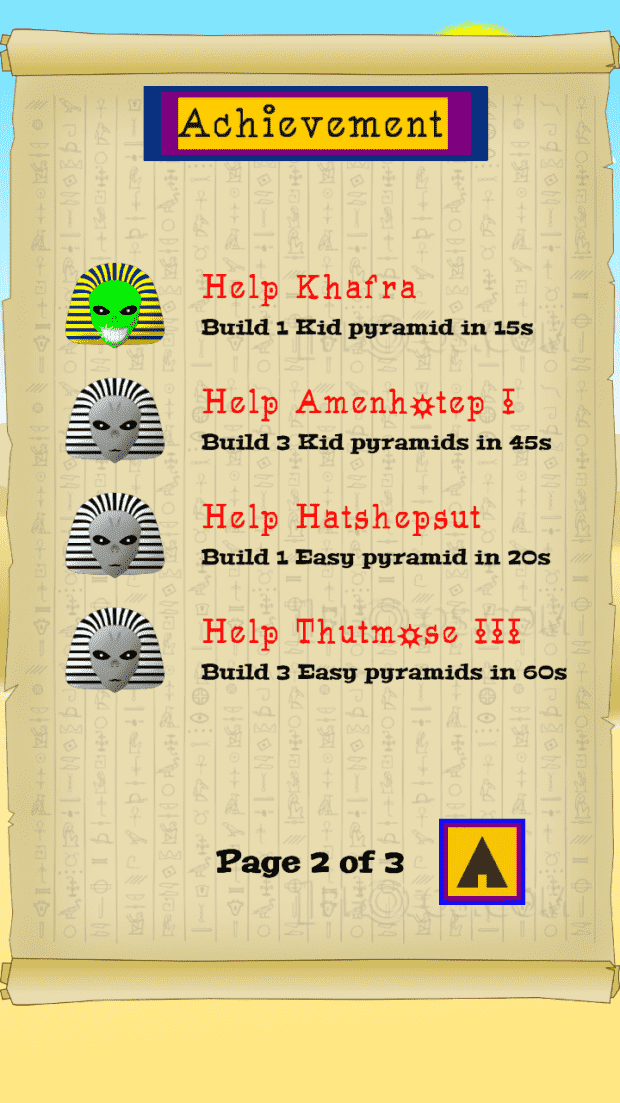
Task: Tap the pyramid arrow button beside Page 2 of 3
Action: coord(482,862)
